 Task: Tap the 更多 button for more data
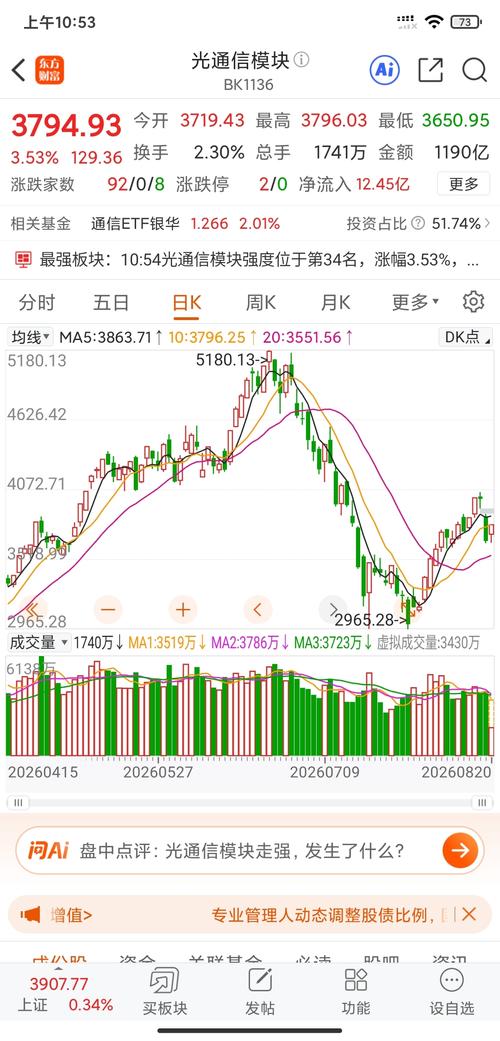pyautogui.click(x=463, y=184)
